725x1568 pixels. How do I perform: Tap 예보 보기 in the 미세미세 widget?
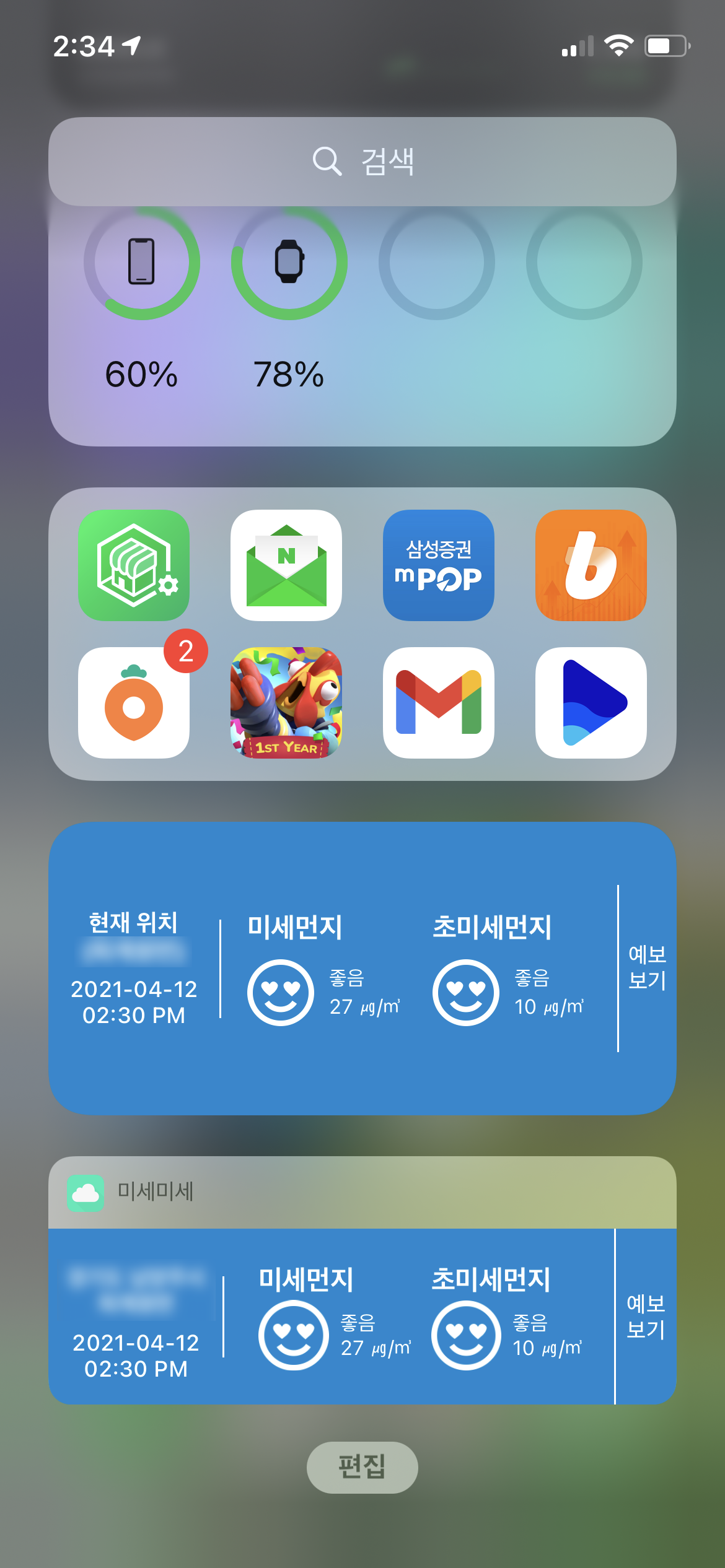point(646,1317)
